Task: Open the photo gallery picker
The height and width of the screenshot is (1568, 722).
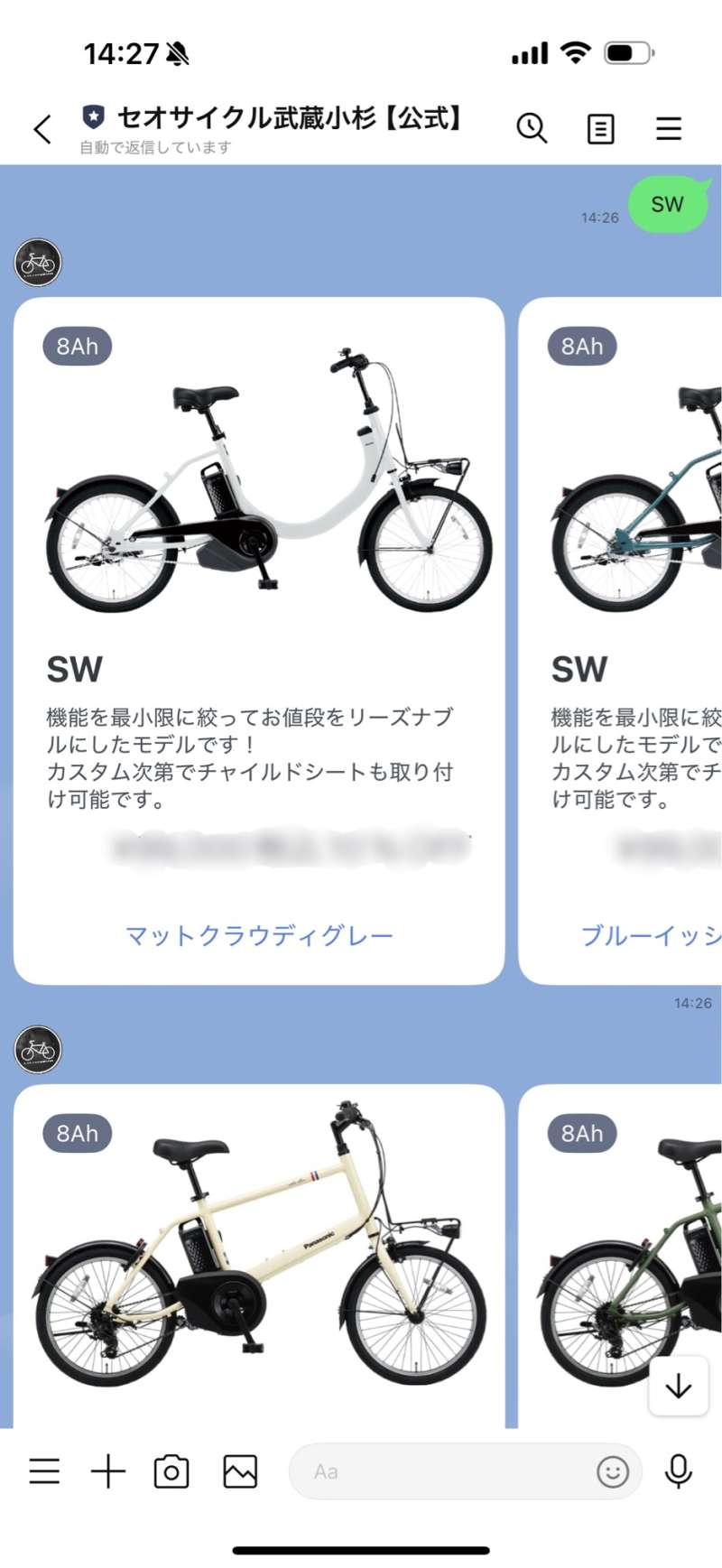Action: click(240, 1471)
